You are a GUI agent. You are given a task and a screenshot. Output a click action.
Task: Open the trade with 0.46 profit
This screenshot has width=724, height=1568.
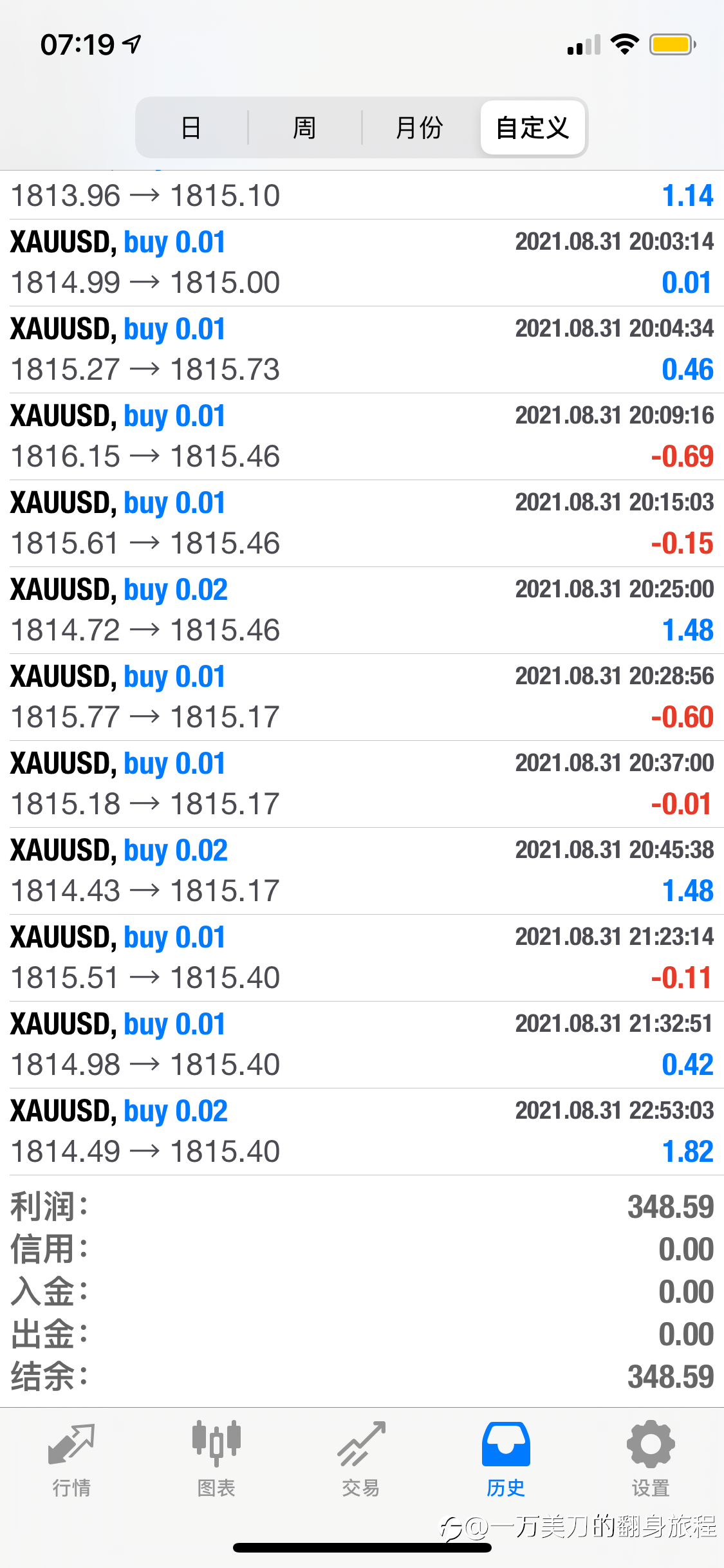pyautogui.click(x=362, y=350)
